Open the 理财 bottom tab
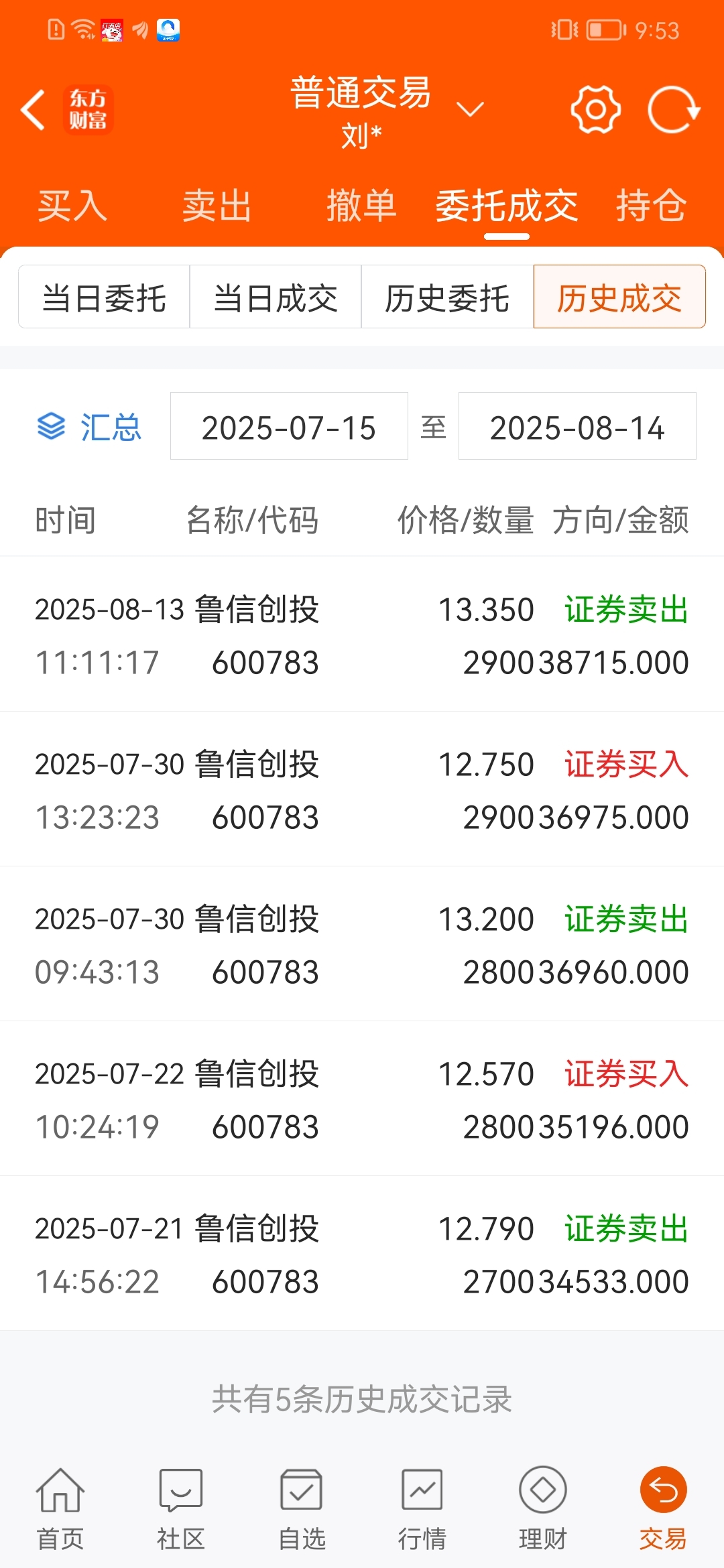This screenshot has height=1568, width=724. (x=543, y=1509)
